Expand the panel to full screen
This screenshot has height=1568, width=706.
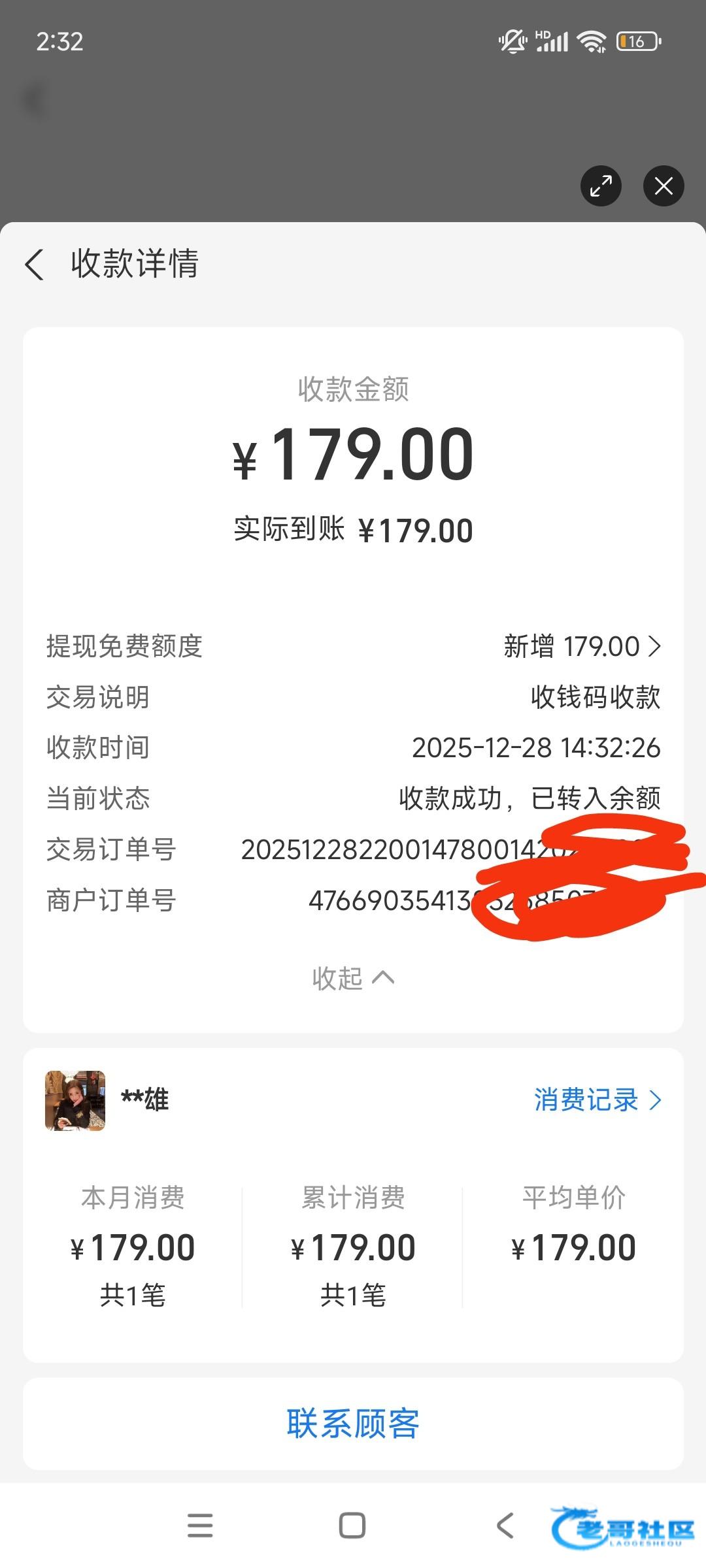(601, 186)
